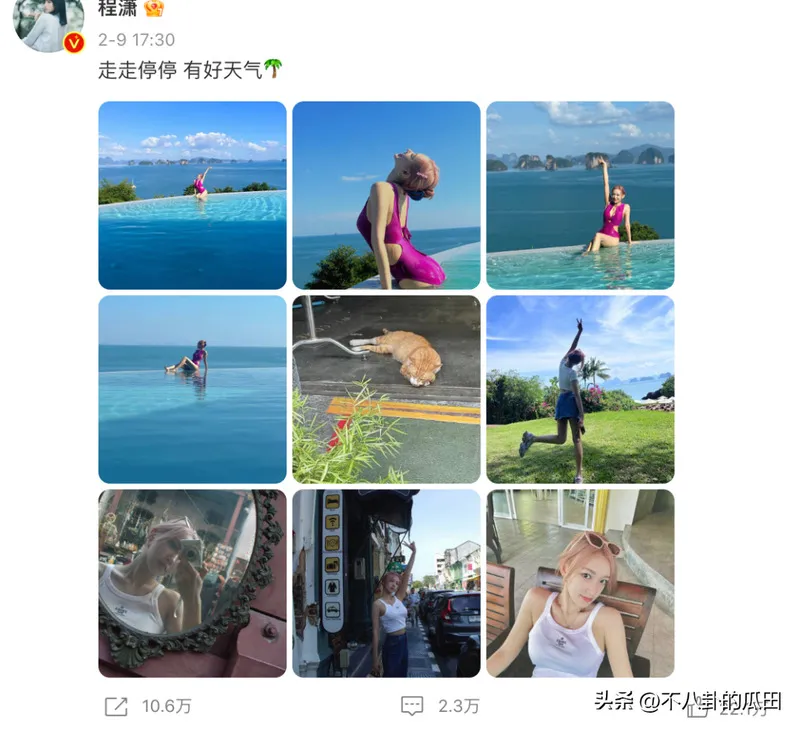Viewport: 800px width, 729px height.
Task: View the close-up purple swimsuit photo
Action: [x=386, y=195]
